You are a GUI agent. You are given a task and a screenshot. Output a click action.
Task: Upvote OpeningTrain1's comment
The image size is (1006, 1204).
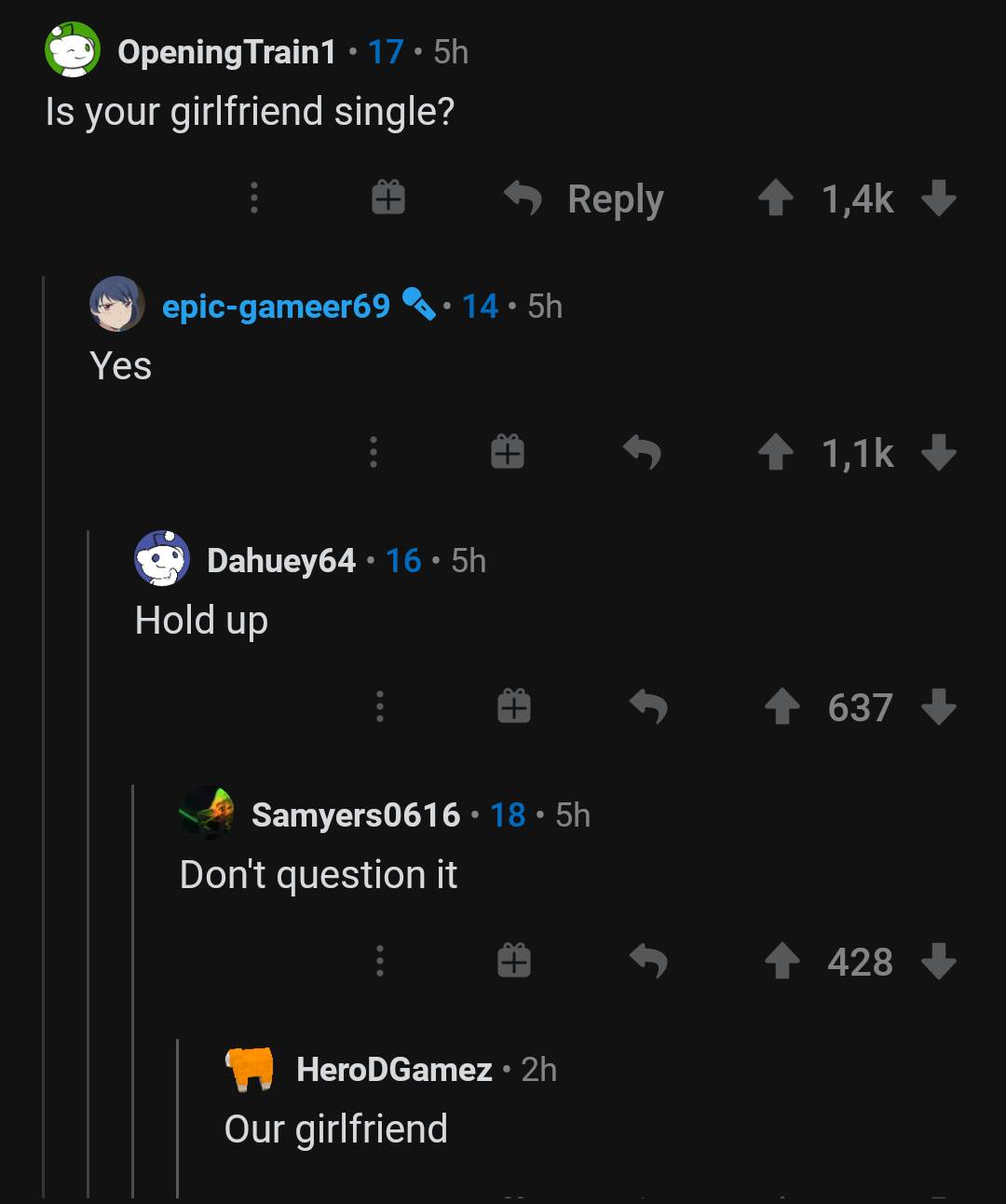pos(775,198)
